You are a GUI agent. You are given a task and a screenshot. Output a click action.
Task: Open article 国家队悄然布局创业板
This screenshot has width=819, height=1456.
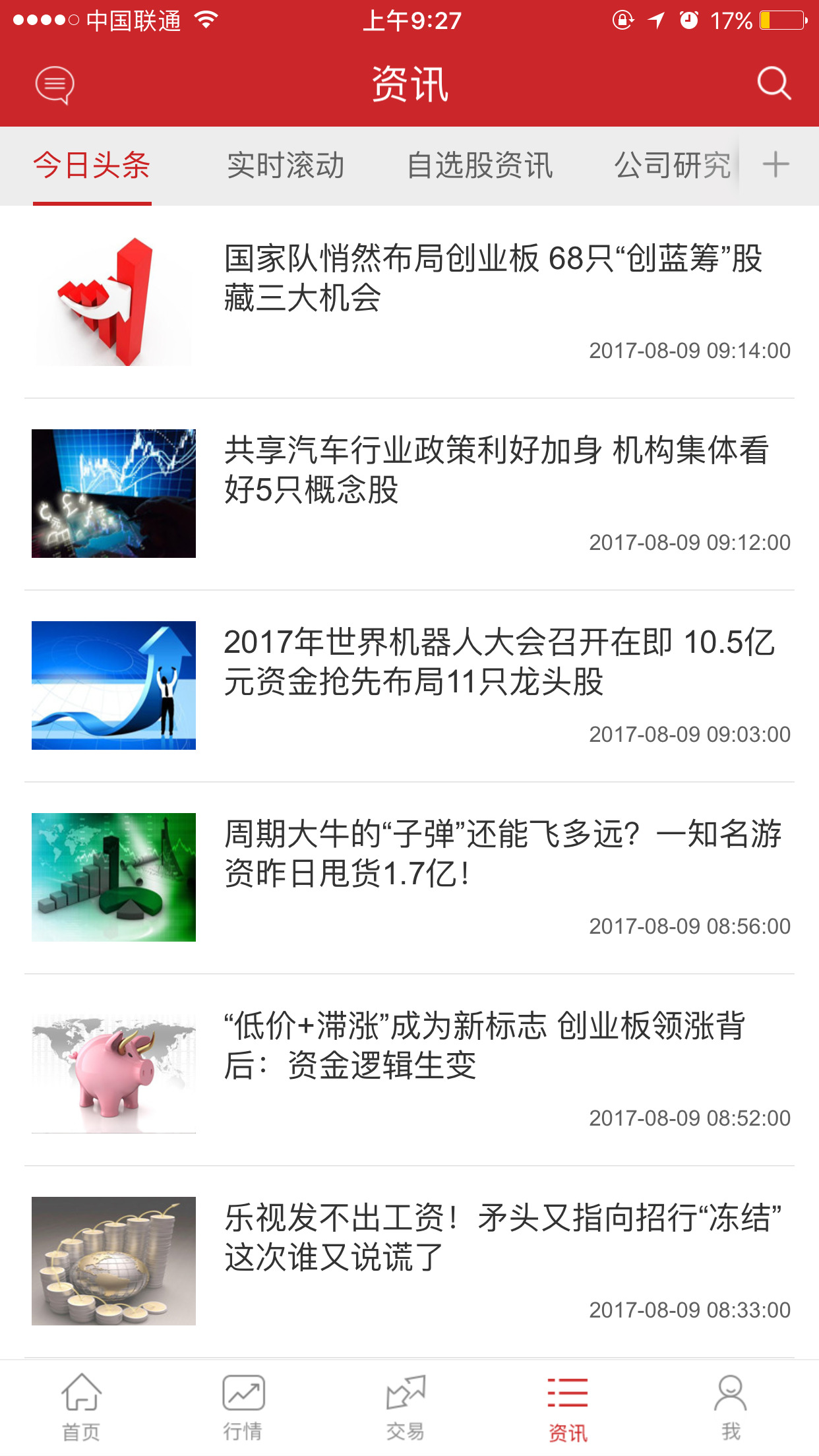[x=493, y=278]
